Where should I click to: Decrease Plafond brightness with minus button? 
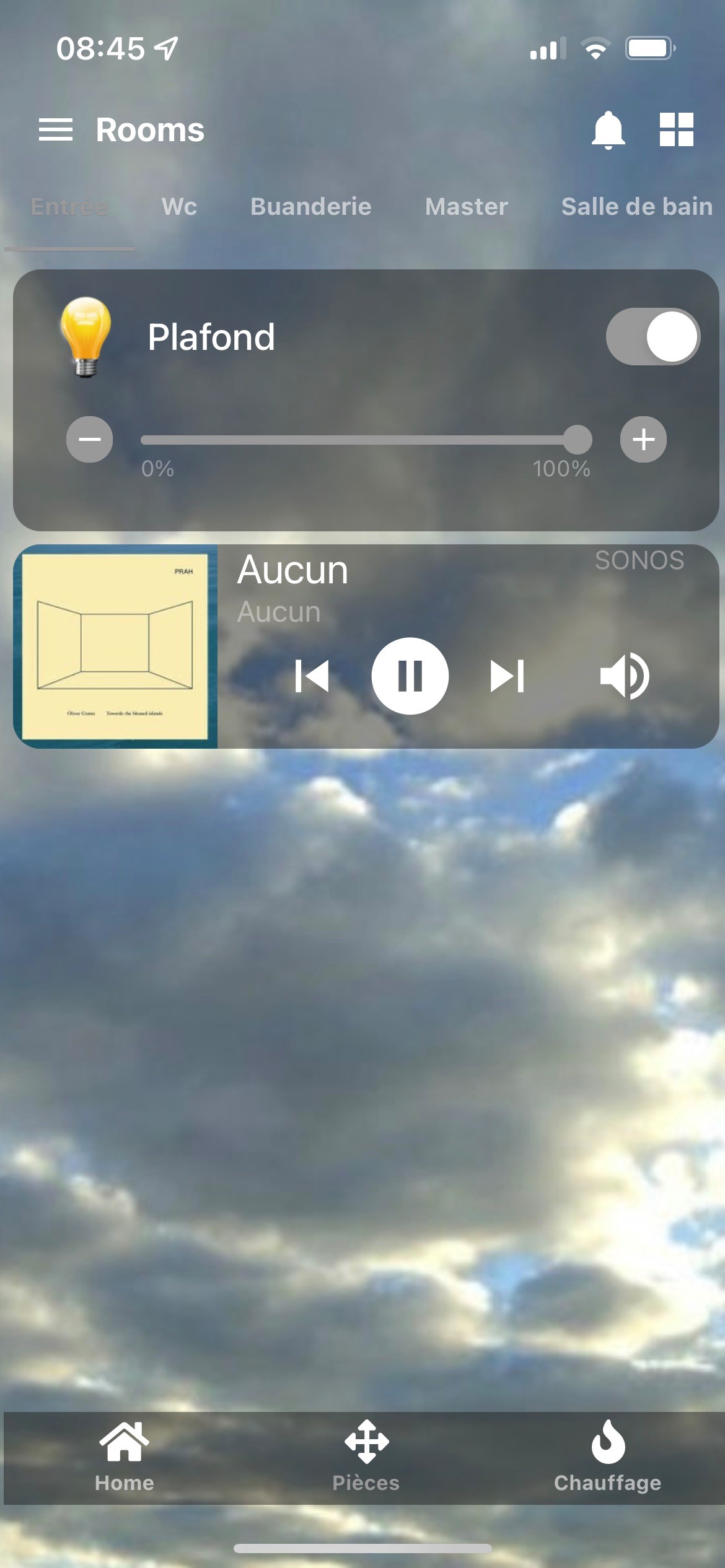pos(90,440)
